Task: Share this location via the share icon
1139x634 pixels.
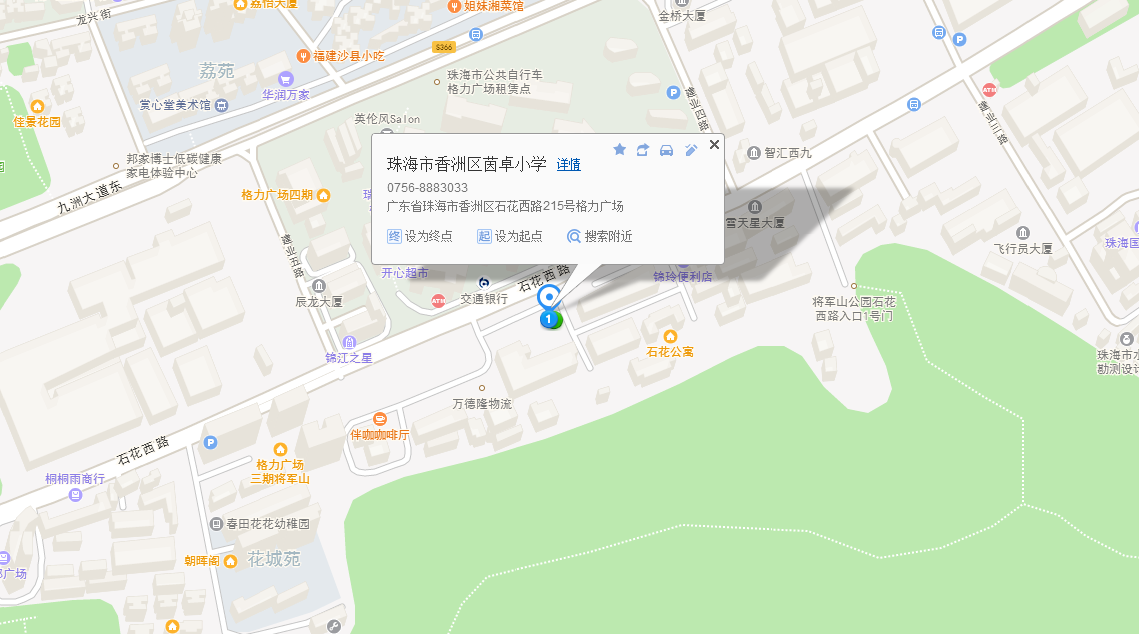Action: [x=643, y=150]
